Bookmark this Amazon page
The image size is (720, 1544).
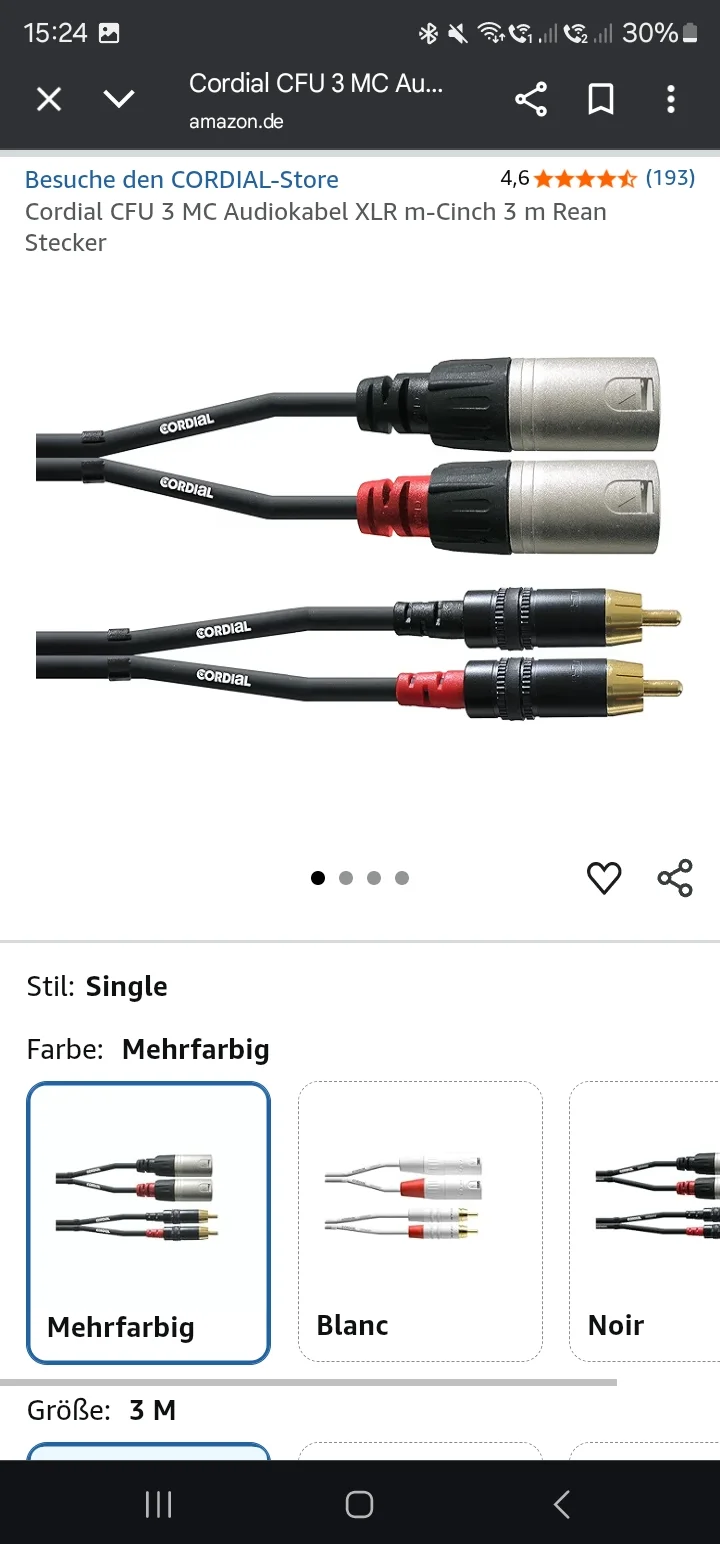[601, 99]
